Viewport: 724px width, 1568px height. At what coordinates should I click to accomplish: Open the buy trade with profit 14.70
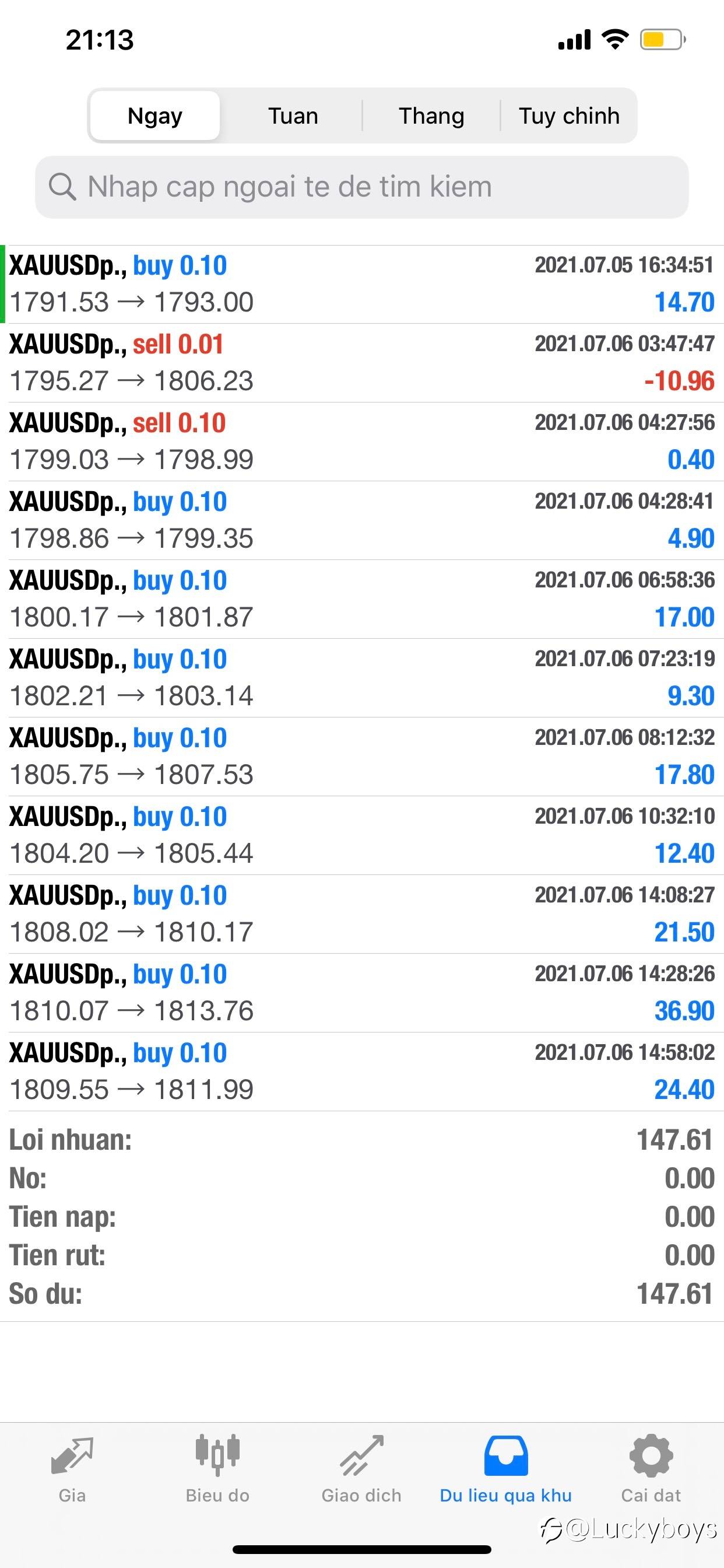tap(362, 284)
